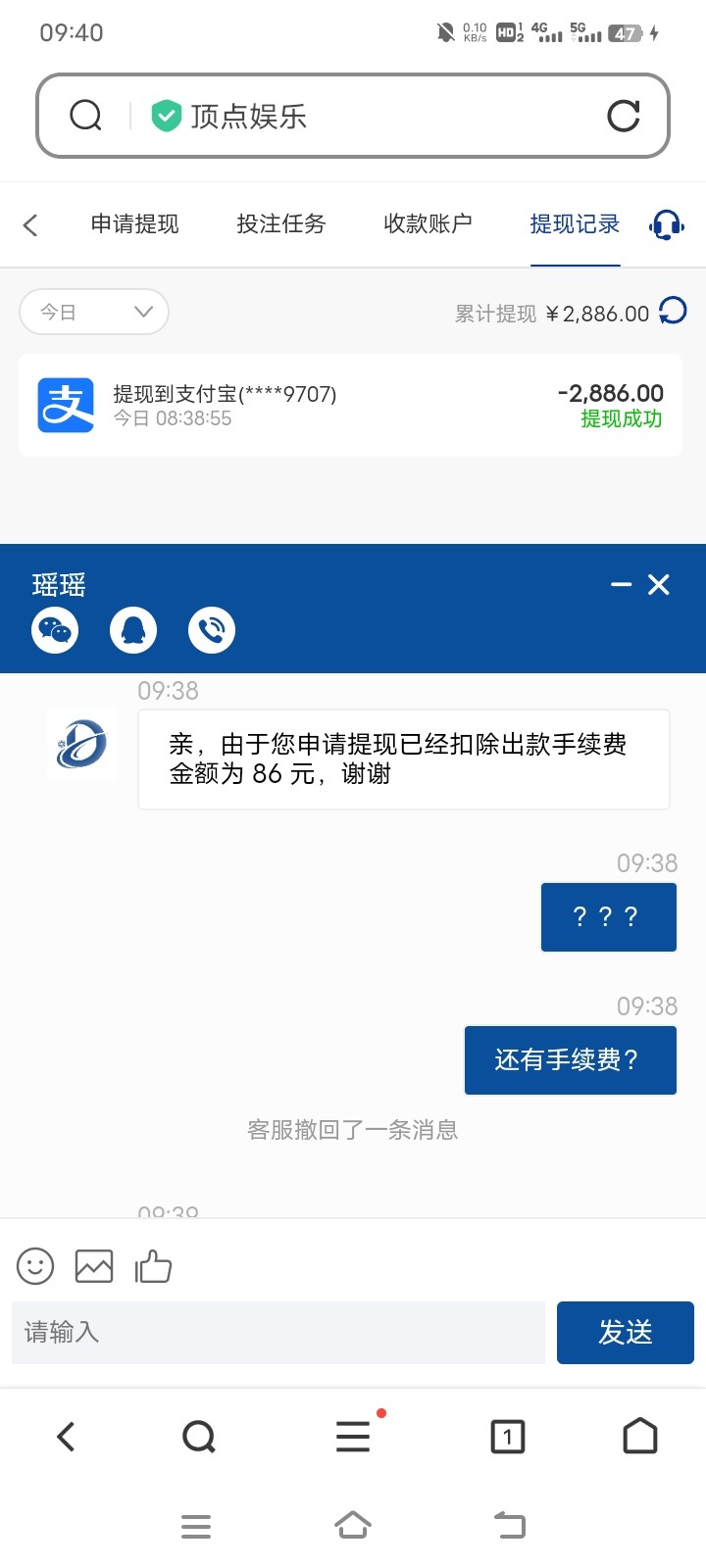
Task: Expand the 今日 date dropdown
Action: click(94, 312)
